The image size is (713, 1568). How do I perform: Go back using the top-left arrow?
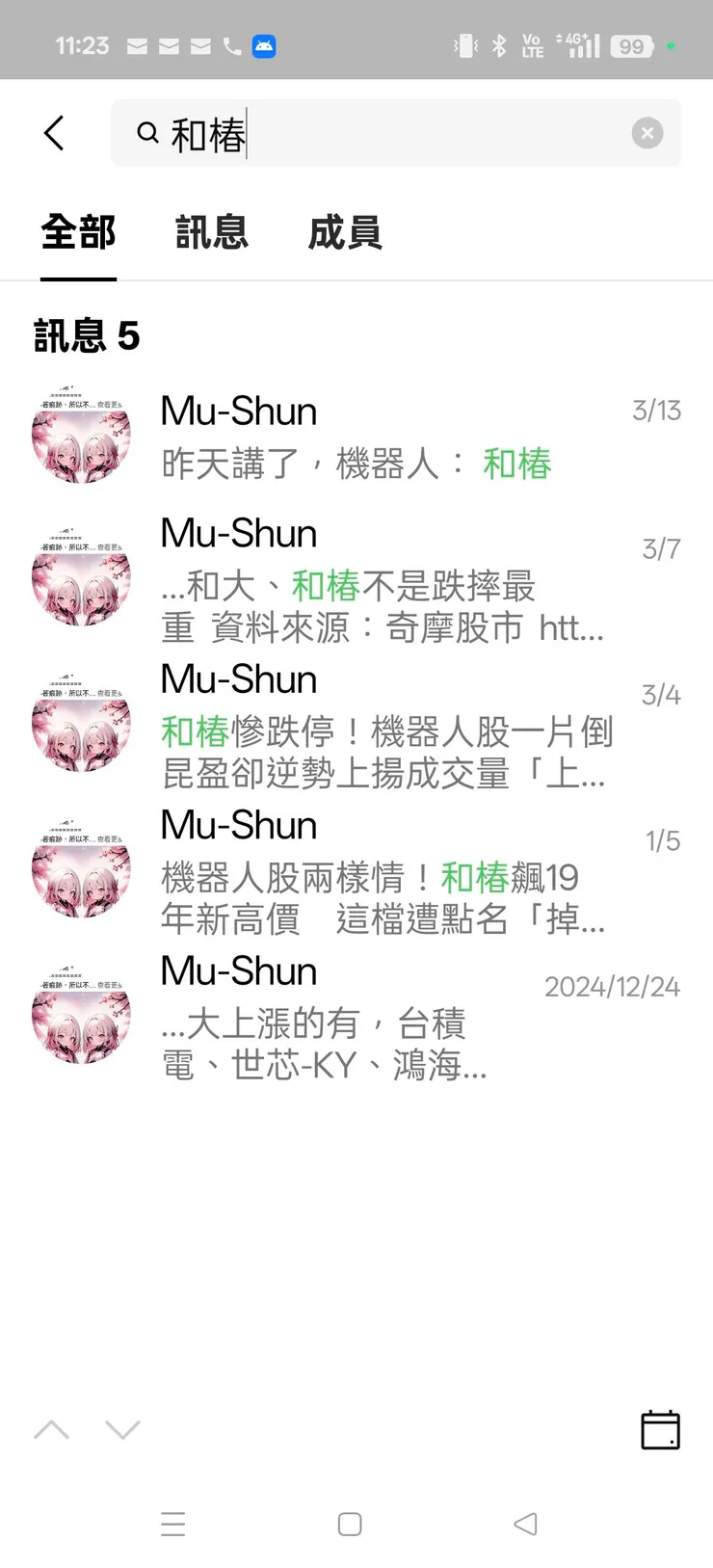(55, 133)
